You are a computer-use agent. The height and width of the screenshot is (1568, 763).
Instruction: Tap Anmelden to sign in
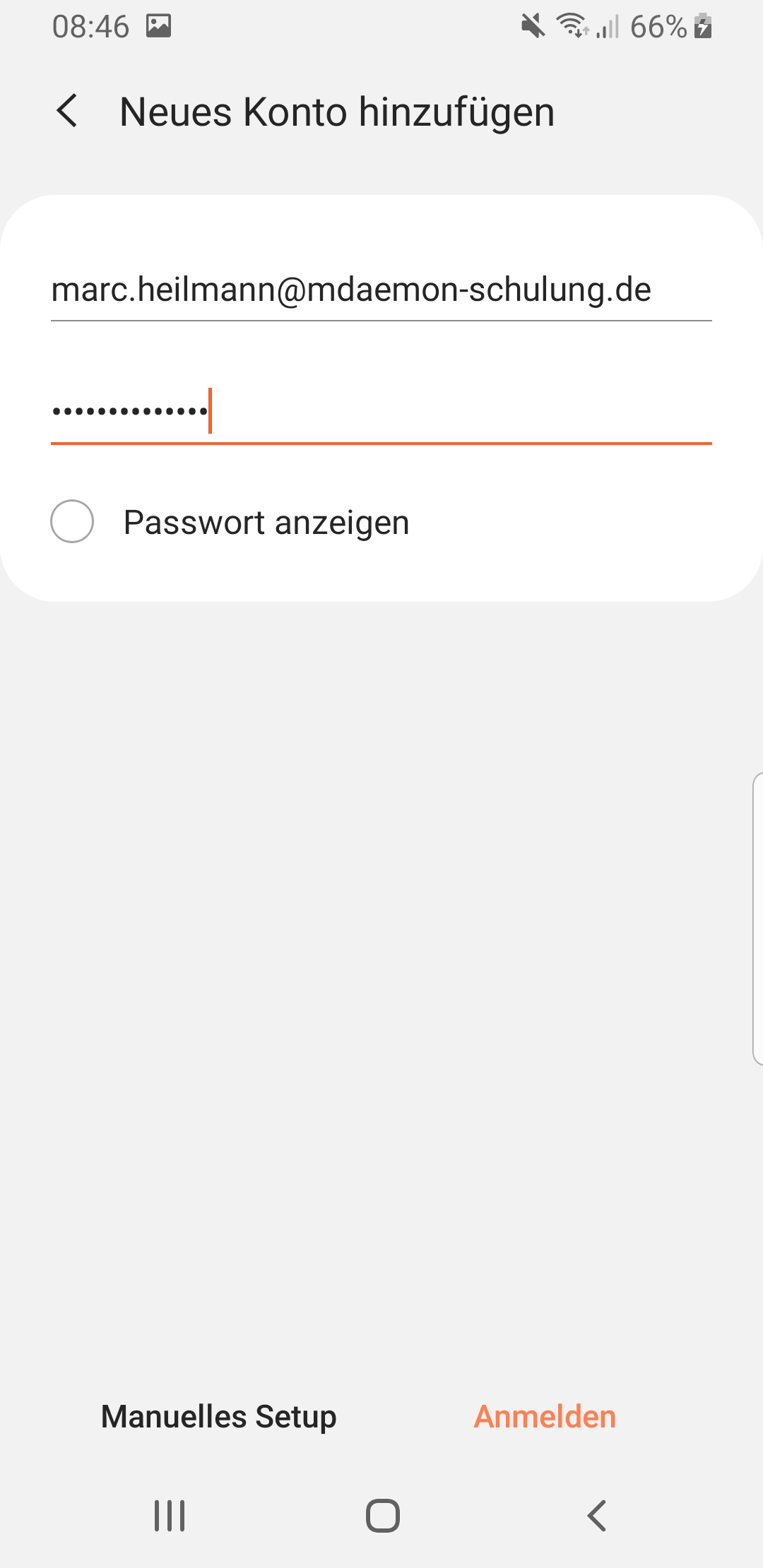point(545,1416)
